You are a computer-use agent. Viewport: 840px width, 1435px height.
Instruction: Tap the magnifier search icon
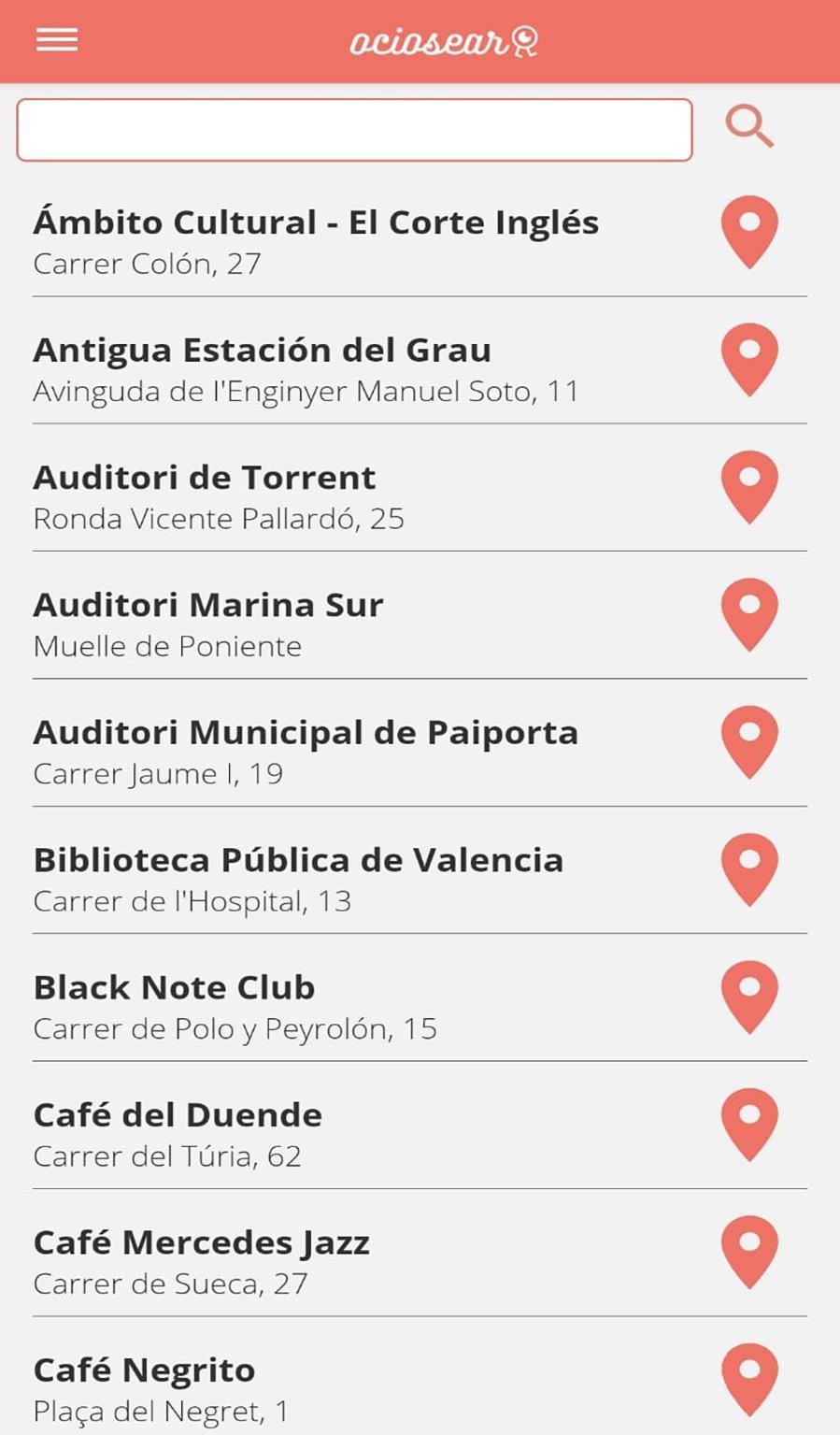(749, 127)
